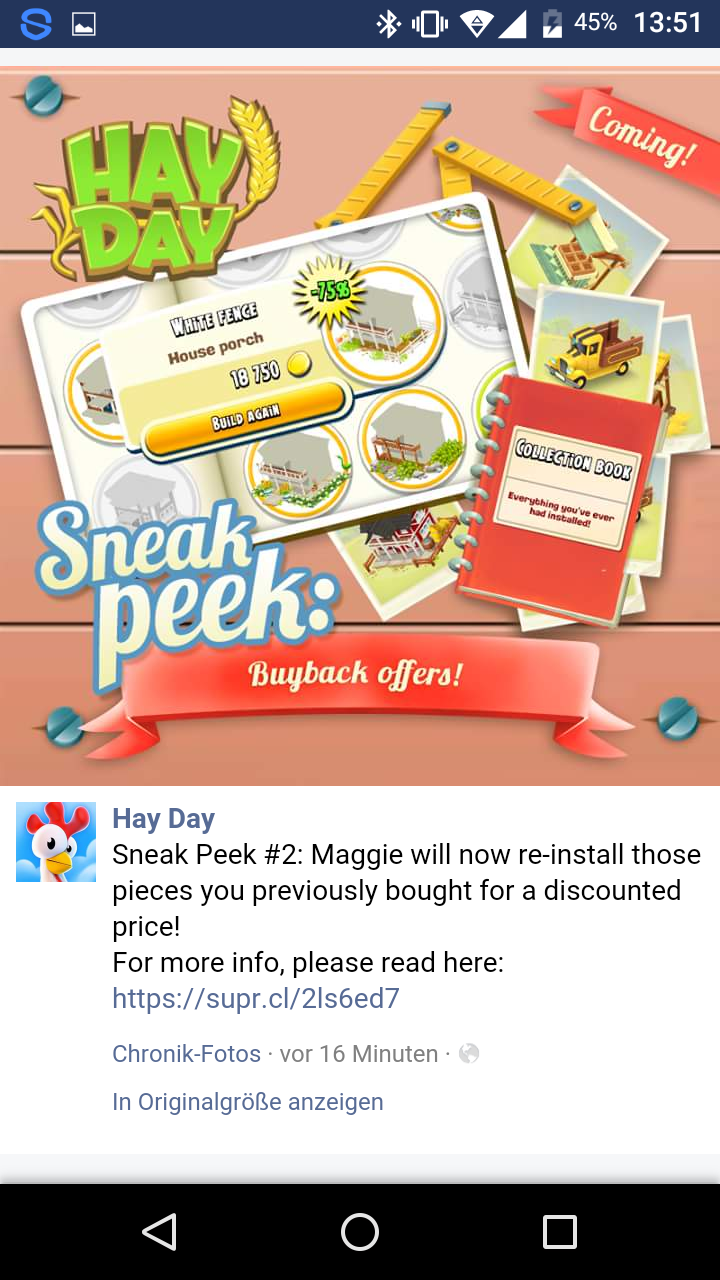
Task: Open the recent apps overview
Action: pyautogui.click(x=560, y=1232)
